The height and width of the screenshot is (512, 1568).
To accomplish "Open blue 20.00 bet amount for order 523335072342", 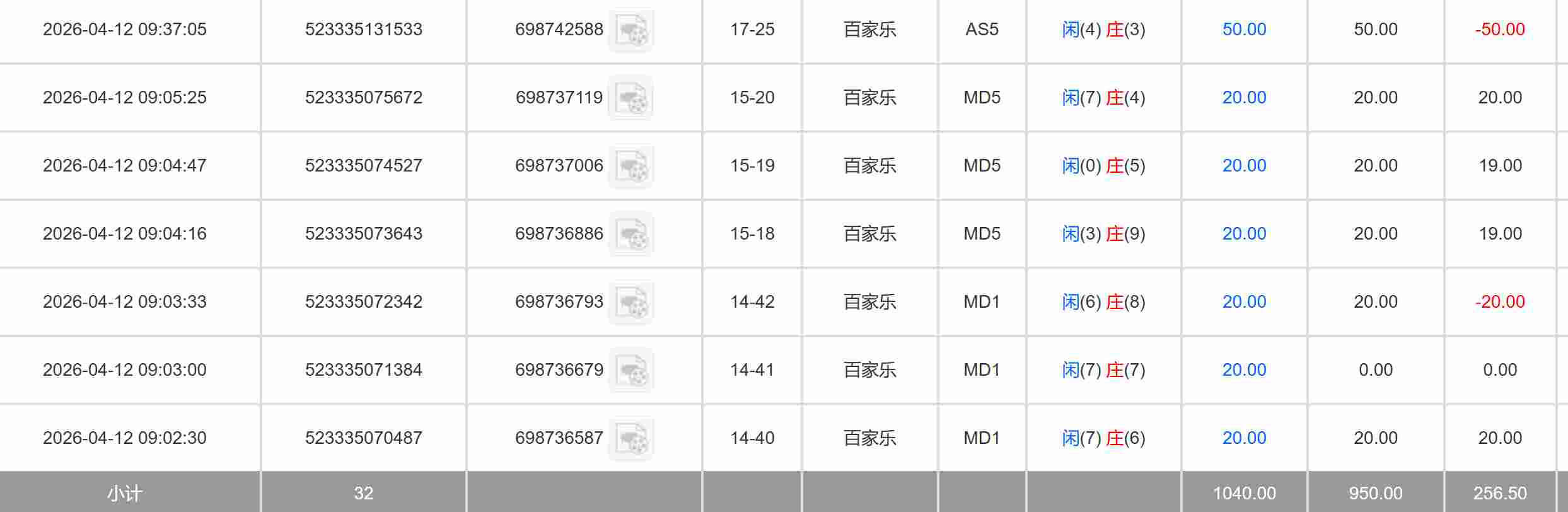I will [1244, 302].
